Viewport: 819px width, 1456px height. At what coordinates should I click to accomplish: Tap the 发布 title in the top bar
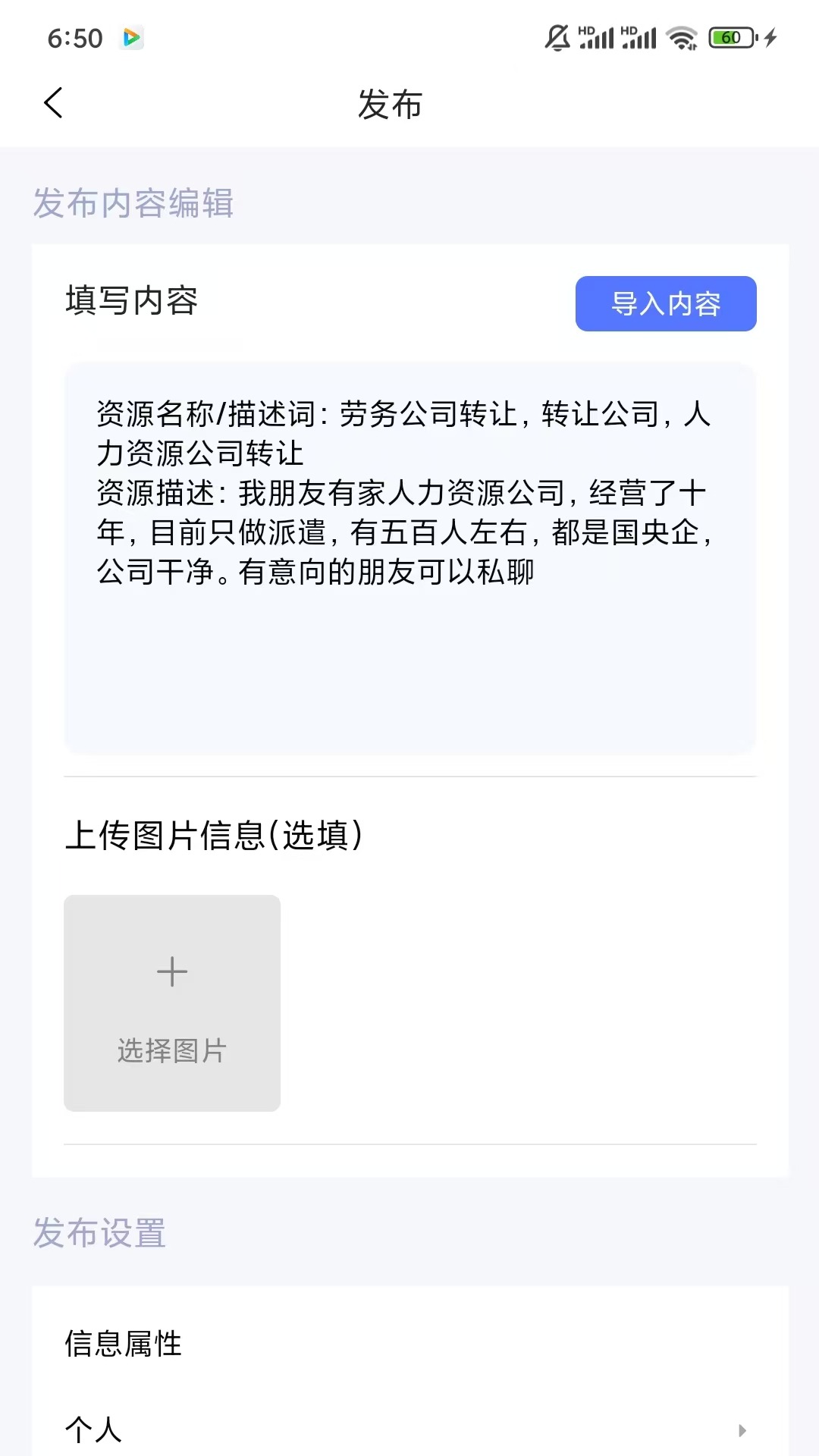tap(390, 105)
